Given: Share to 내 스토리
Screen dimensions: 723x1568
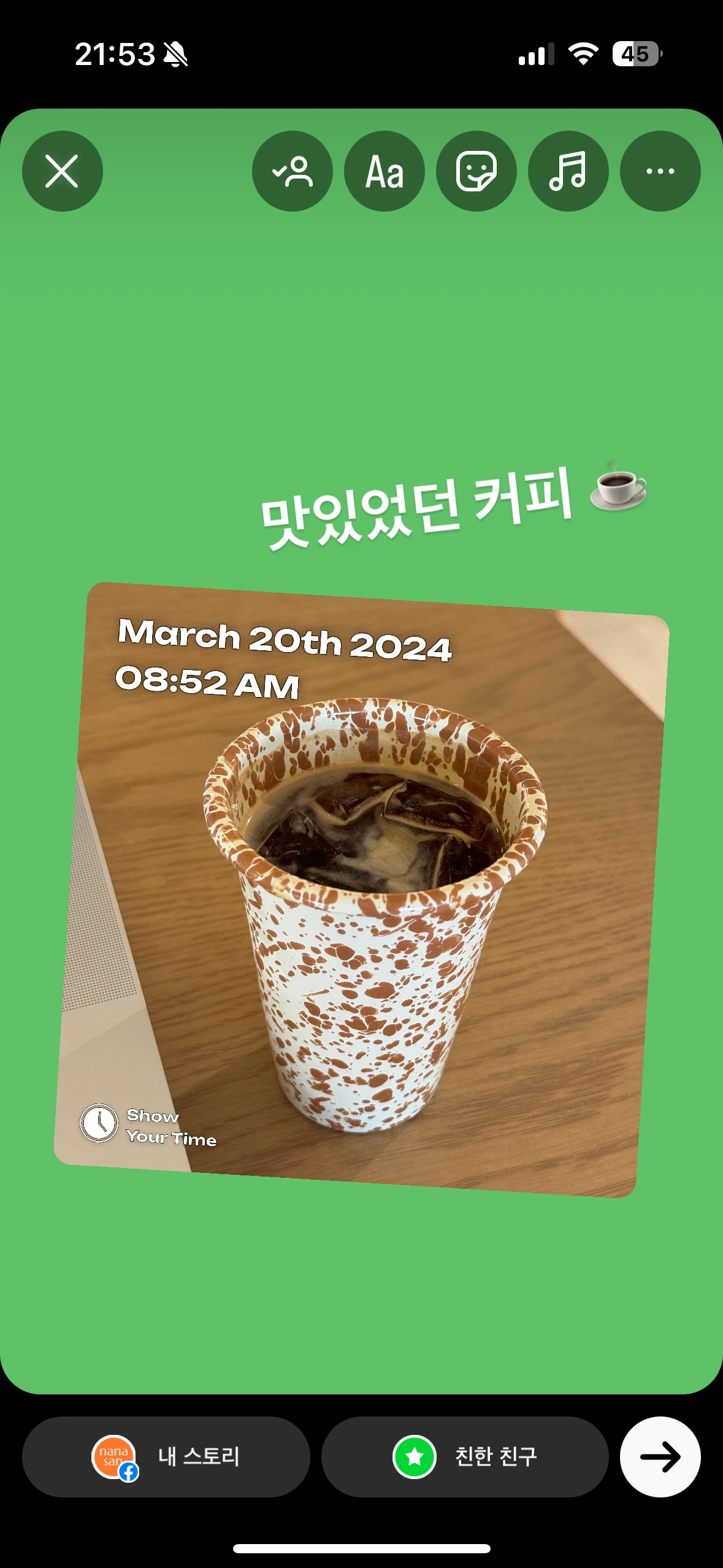Looking at the screenshot, I should click(x=166, y=1456).
